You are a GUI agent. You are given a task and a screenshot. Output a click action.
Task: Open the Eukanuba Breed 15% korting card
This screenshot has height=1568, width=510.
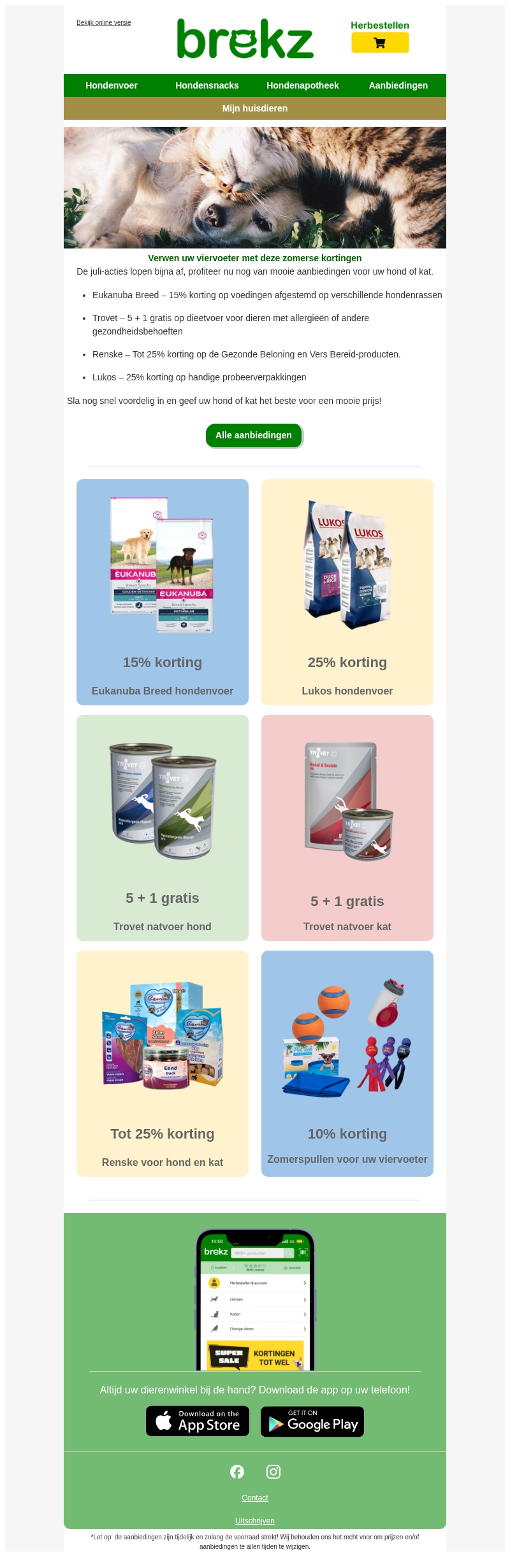(x=163, y=593)
